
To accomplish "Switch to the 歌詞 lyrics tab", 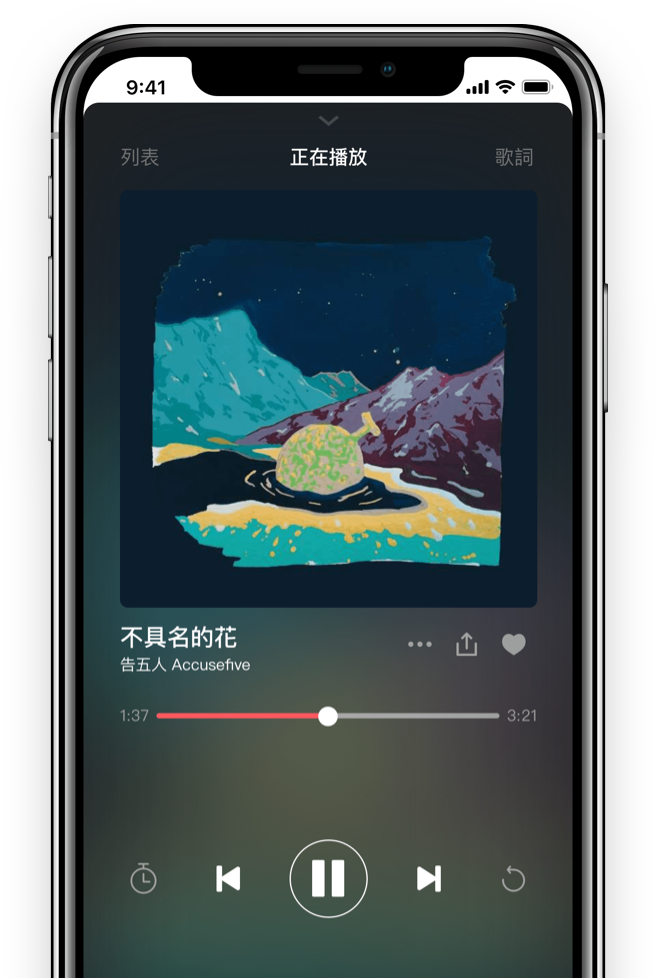I will pyautogui.click(x=514, y=157).
